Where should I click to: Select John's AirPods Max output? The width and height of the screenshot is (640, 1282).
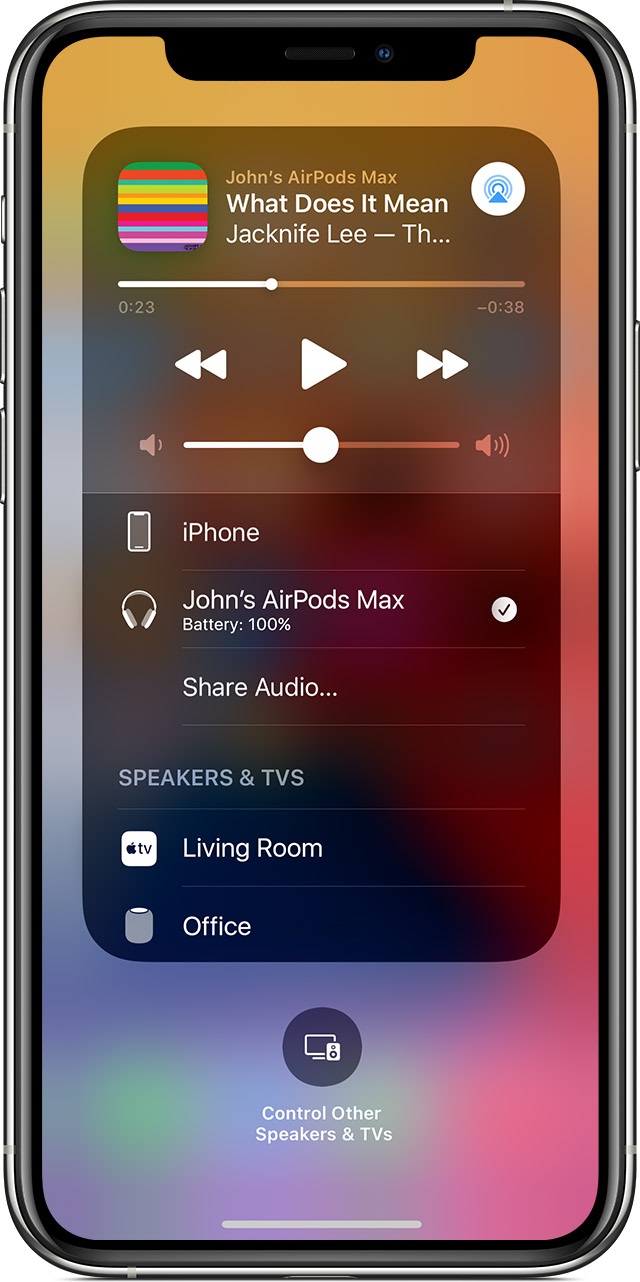[x=321, y=609]
